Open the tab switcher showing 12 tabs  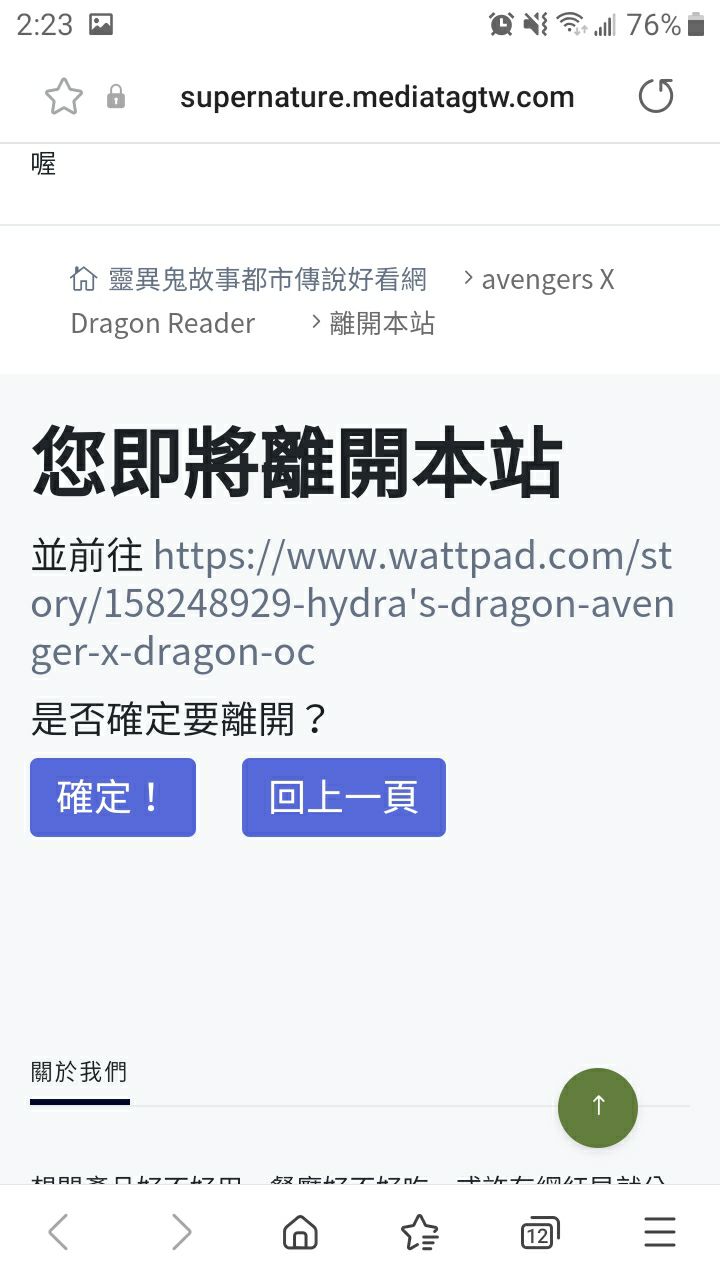[540, 1233]
